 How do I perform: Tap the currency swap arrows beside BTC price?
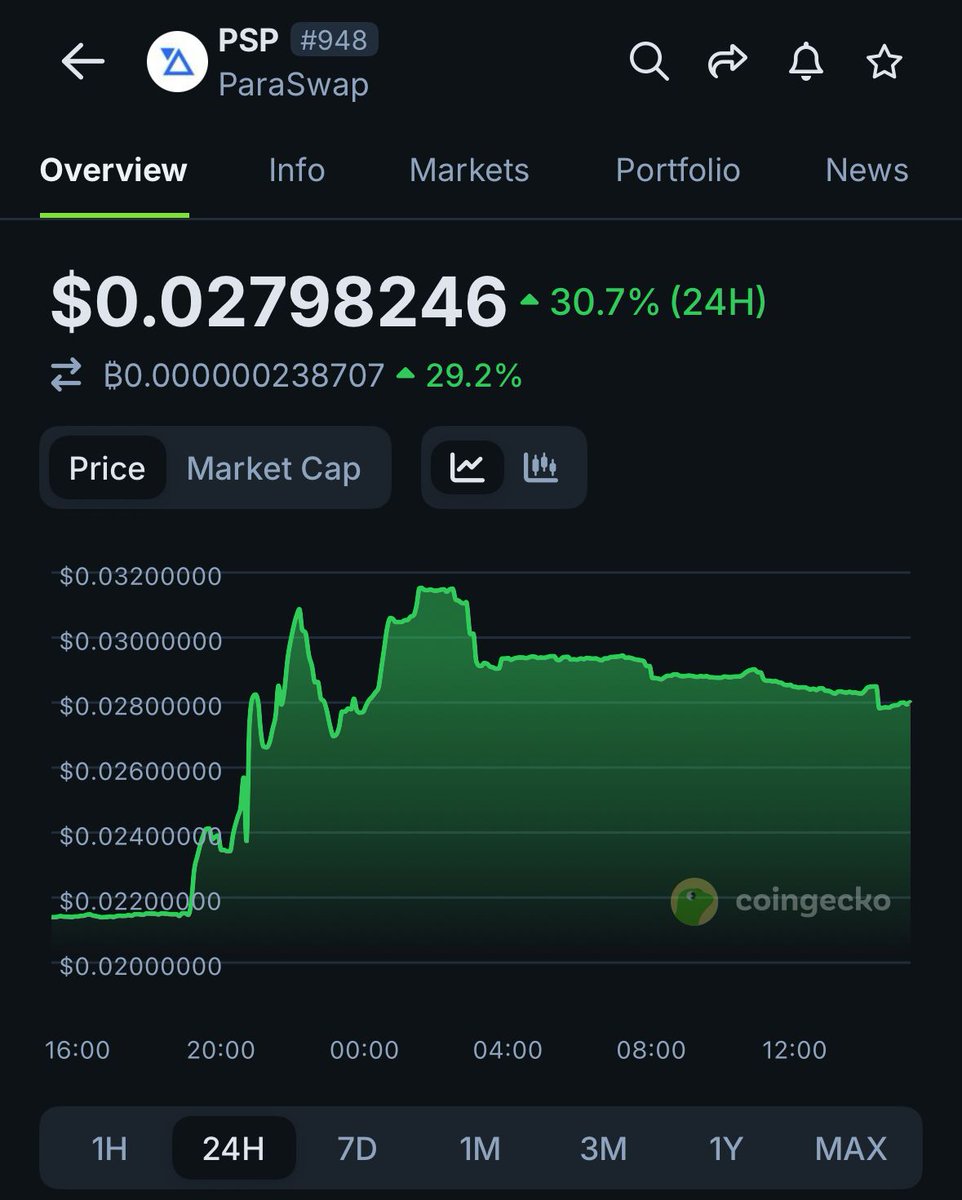66,376
